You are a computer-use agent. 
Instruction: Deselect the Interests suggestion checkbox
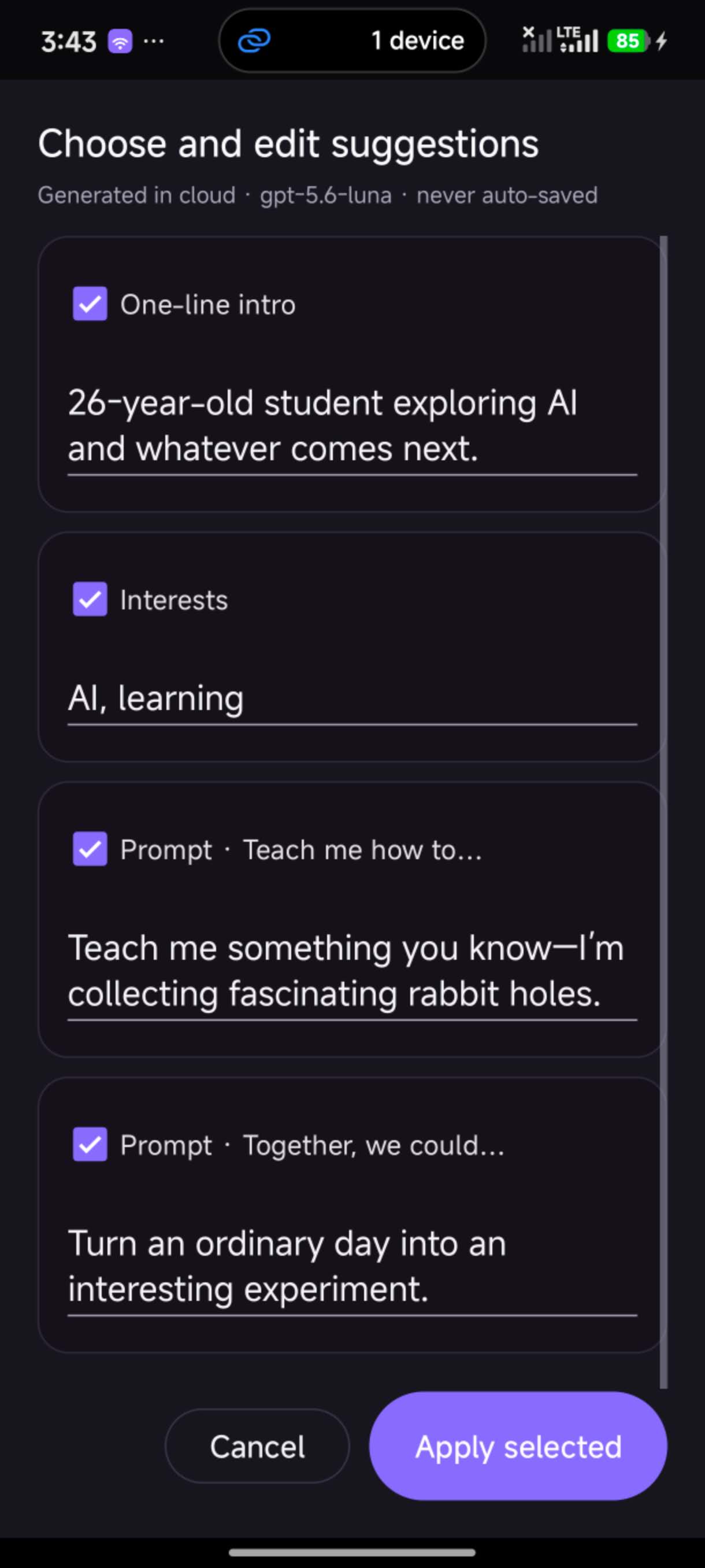[90, 599]
